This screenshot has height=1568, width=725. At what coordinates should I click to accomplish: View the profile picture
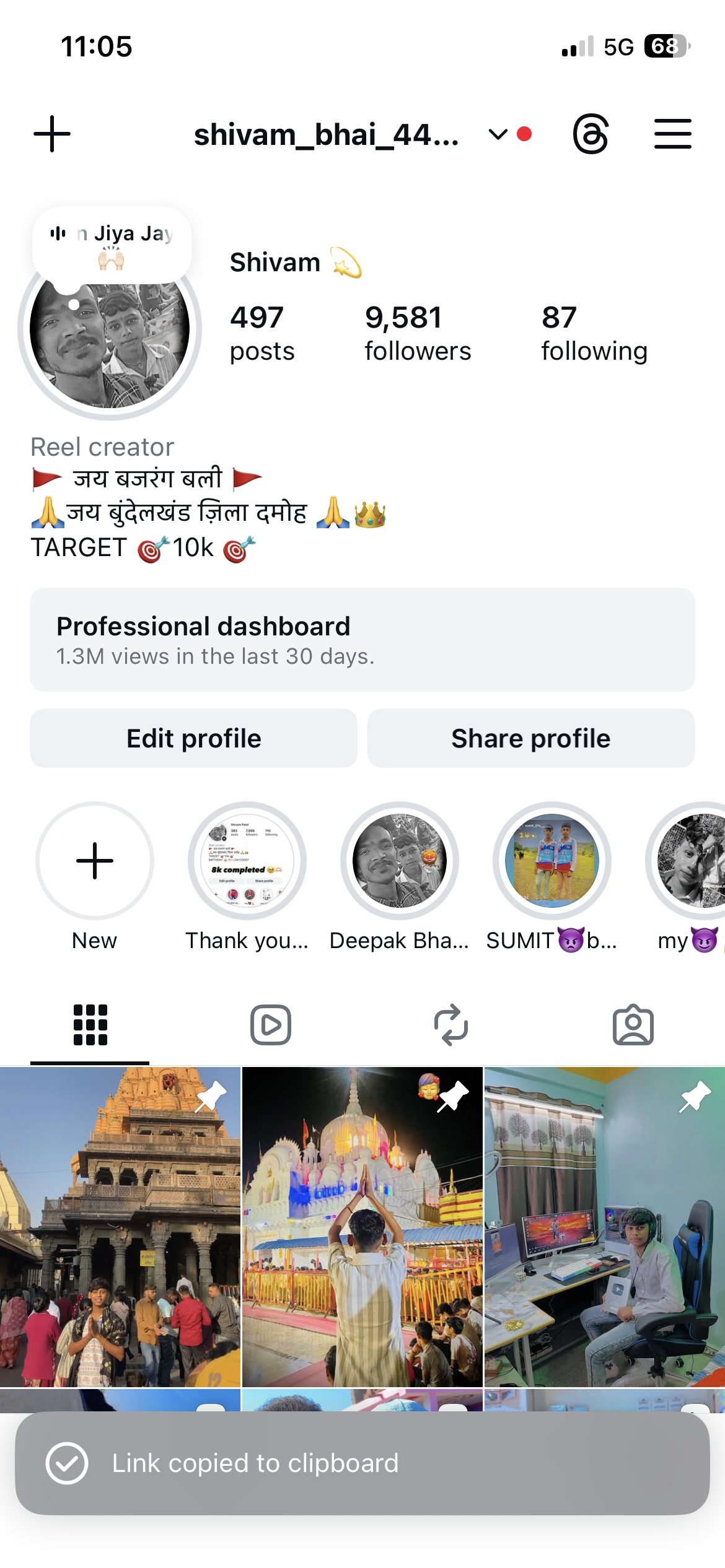pos(110,338)
